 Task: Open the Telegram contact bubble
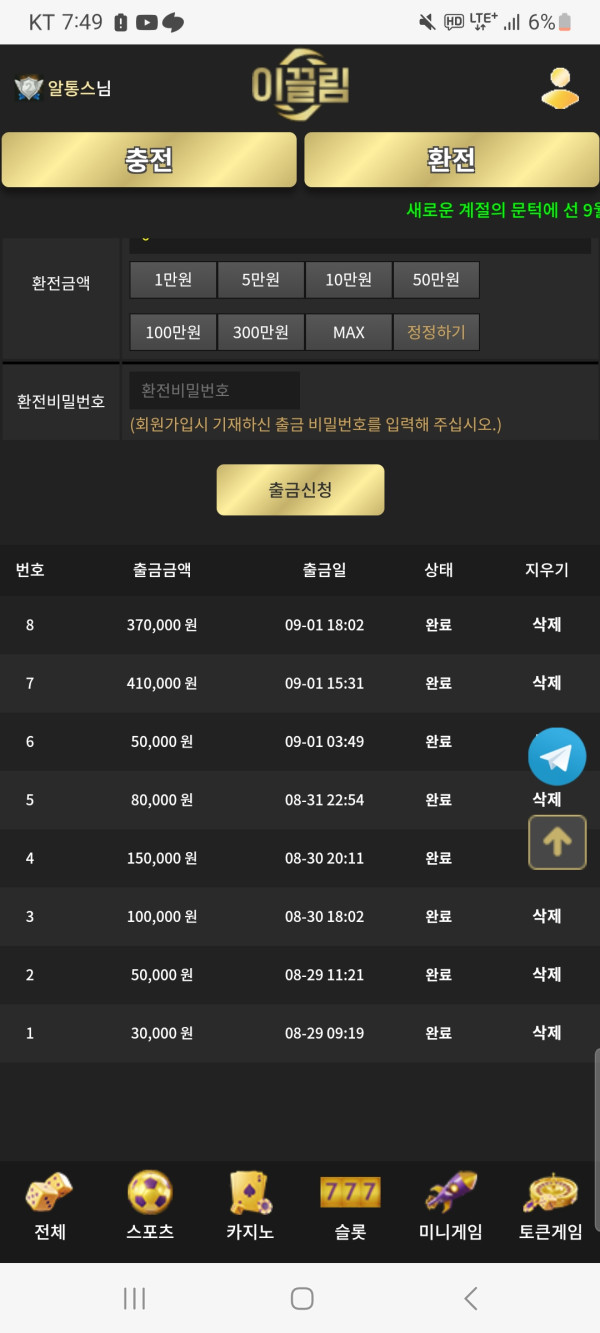(557, 757)
